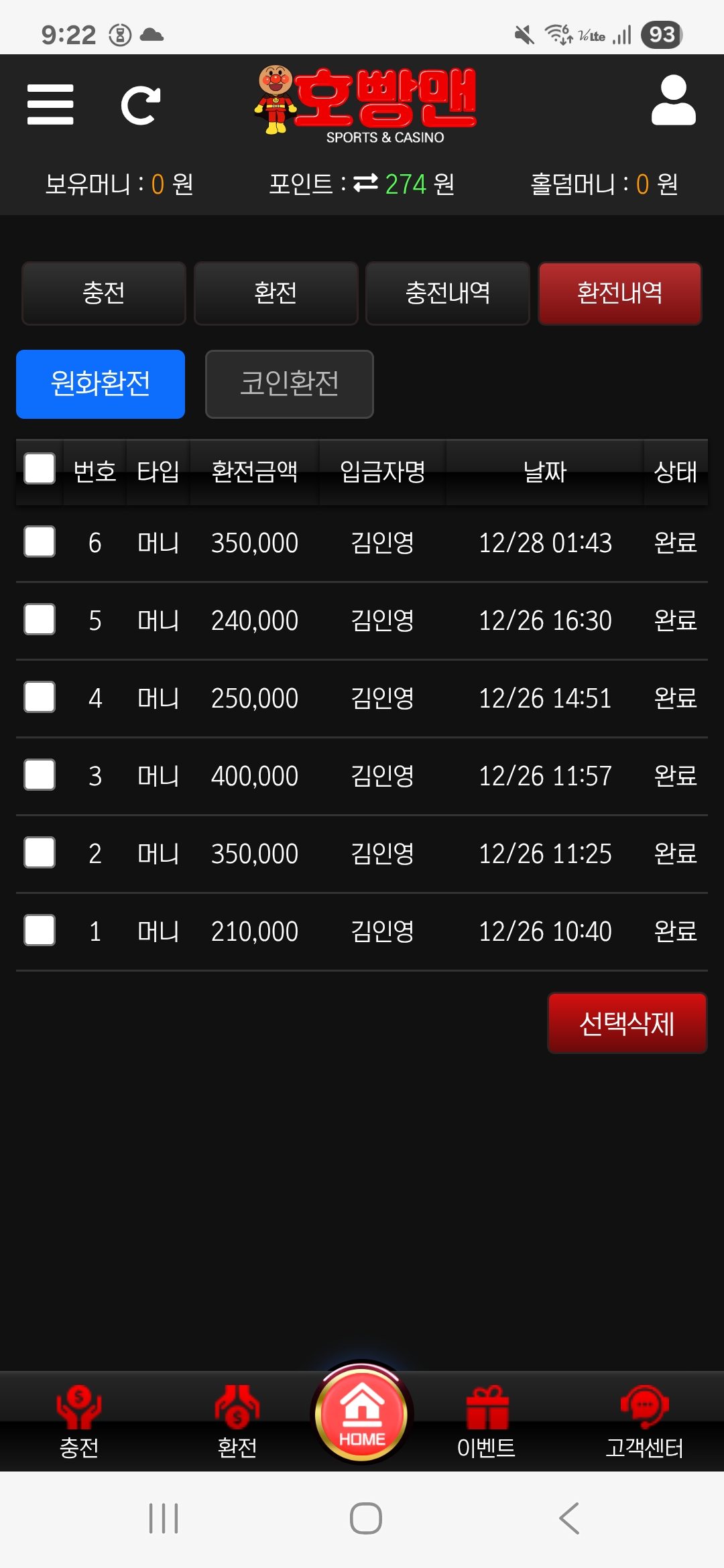The image size is (724, 1568).
Task: Open the 고객센터 headset icon in bottom bar
Action: click(x=644, y=1412)
